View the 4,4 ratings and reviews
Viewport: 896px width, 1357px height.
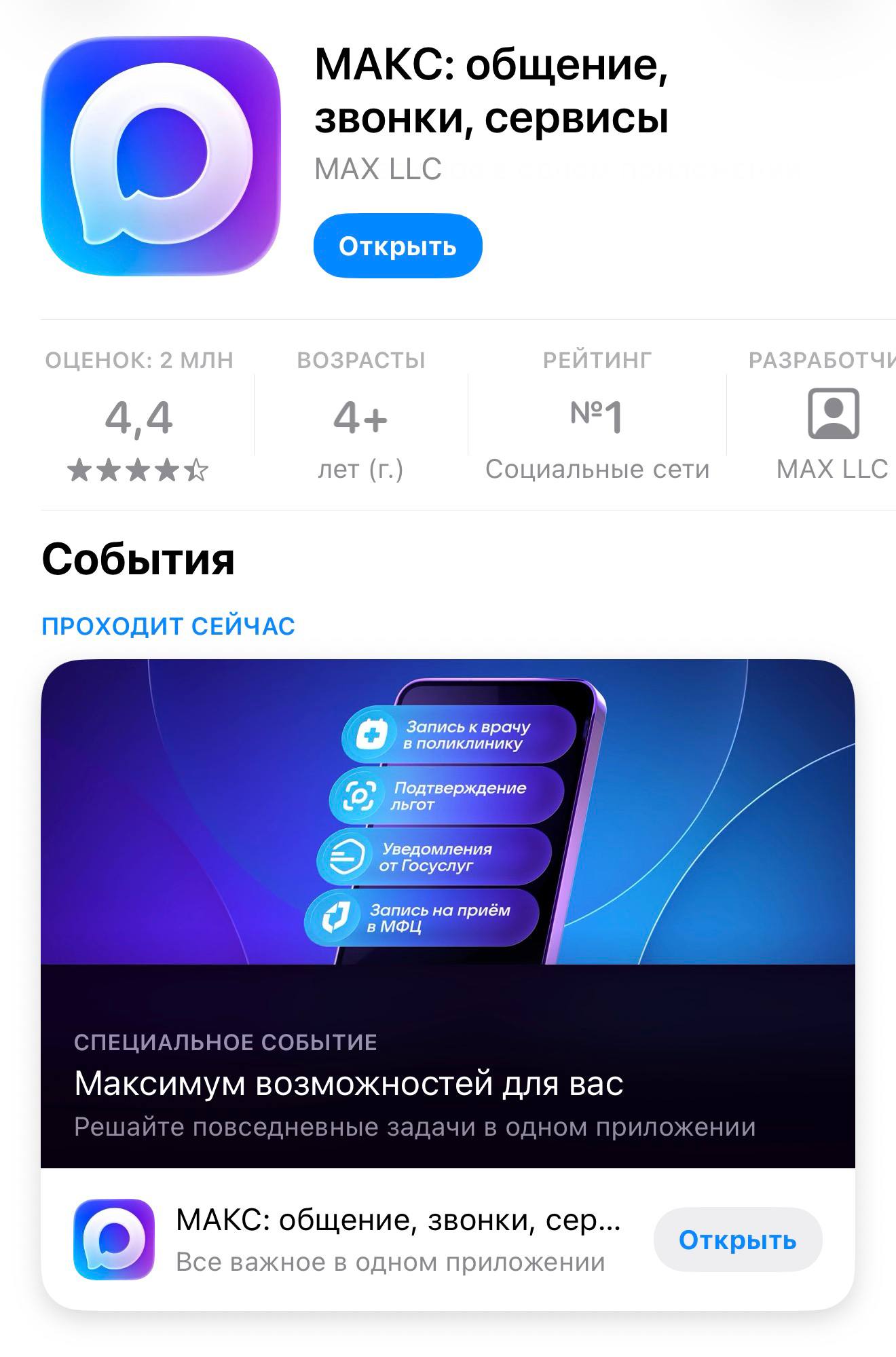coord(139,421)
